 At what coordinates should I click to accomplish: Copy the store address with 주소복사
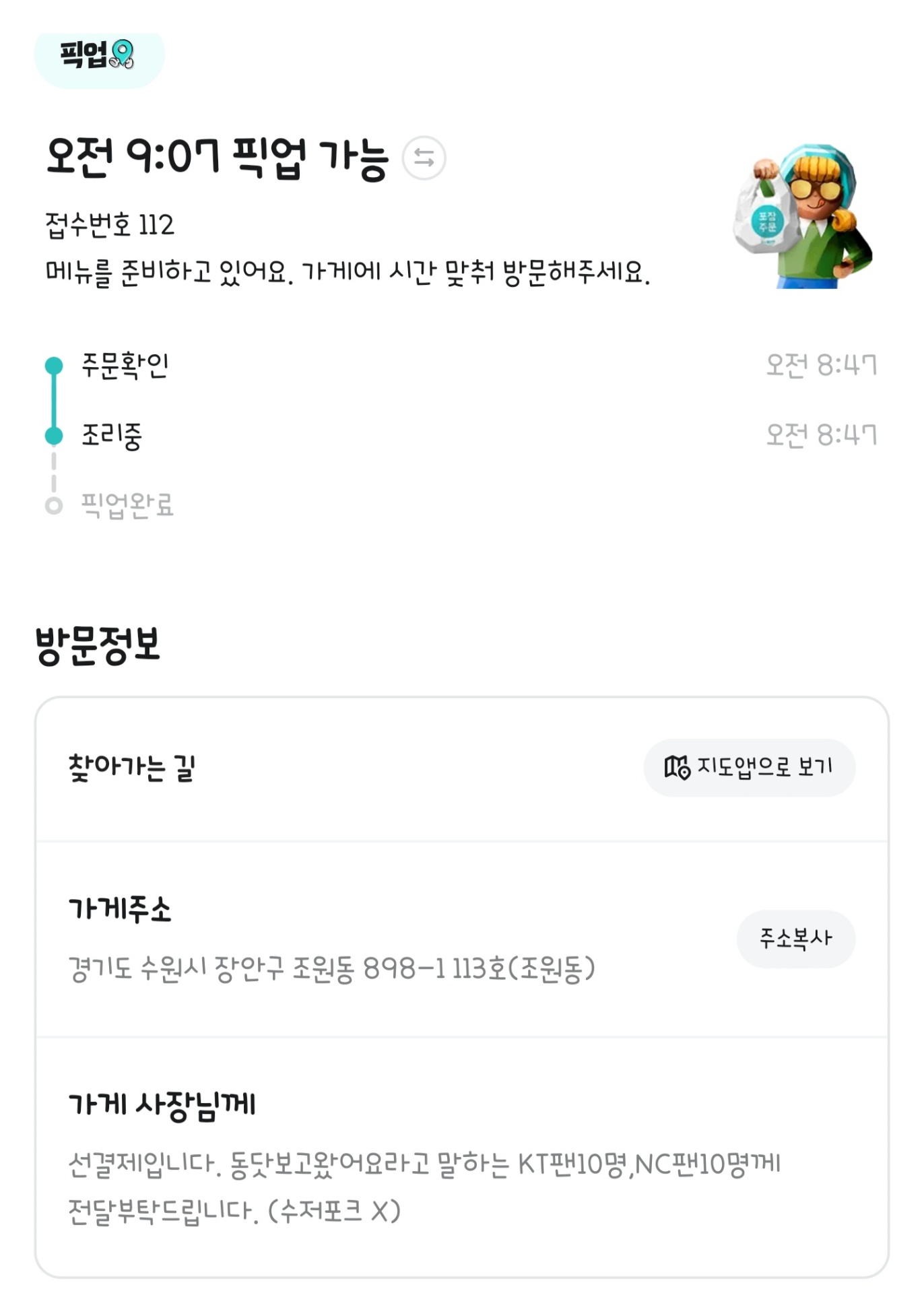(795, 938)
